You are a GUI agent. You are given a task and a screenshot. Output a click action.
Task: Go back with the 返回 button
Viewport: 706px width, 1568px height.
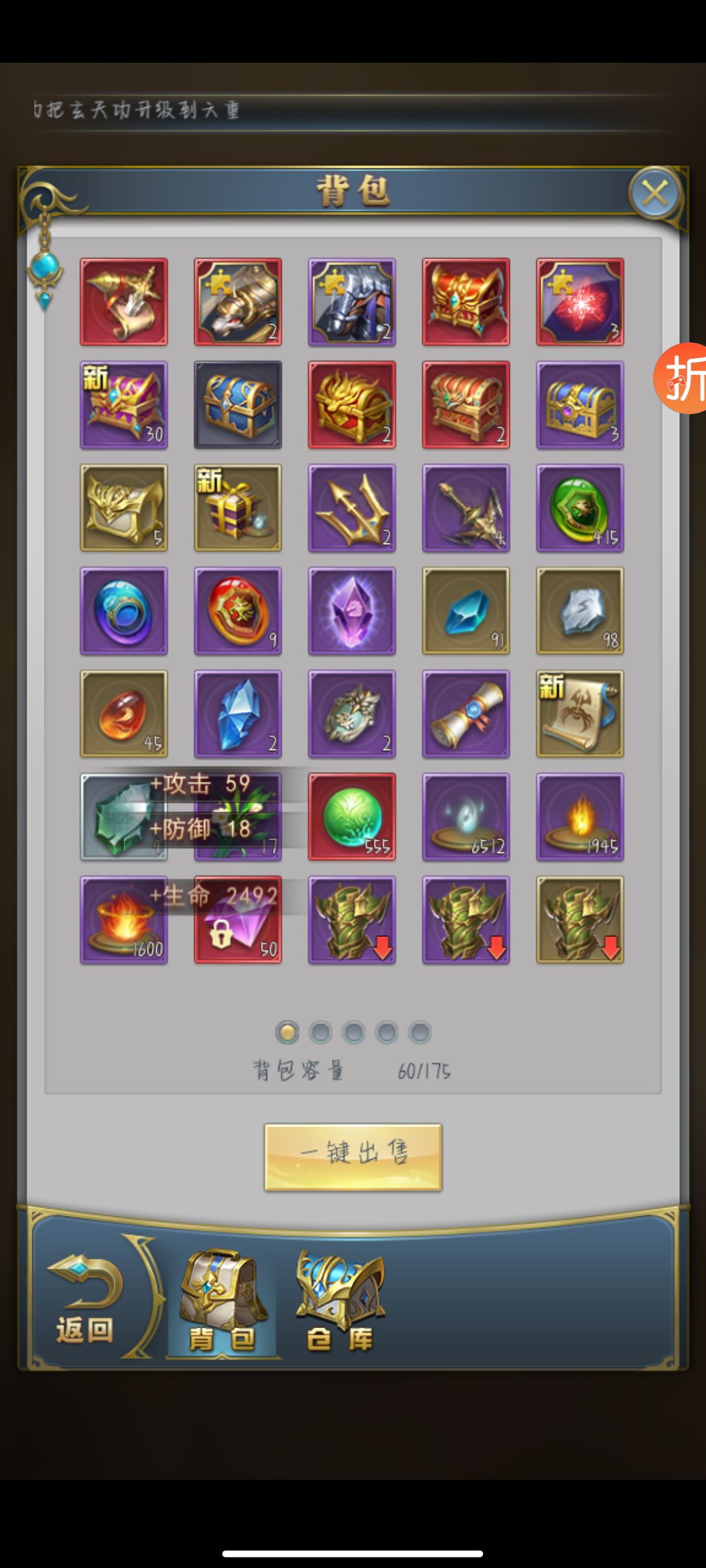(x=85, y=1300)
